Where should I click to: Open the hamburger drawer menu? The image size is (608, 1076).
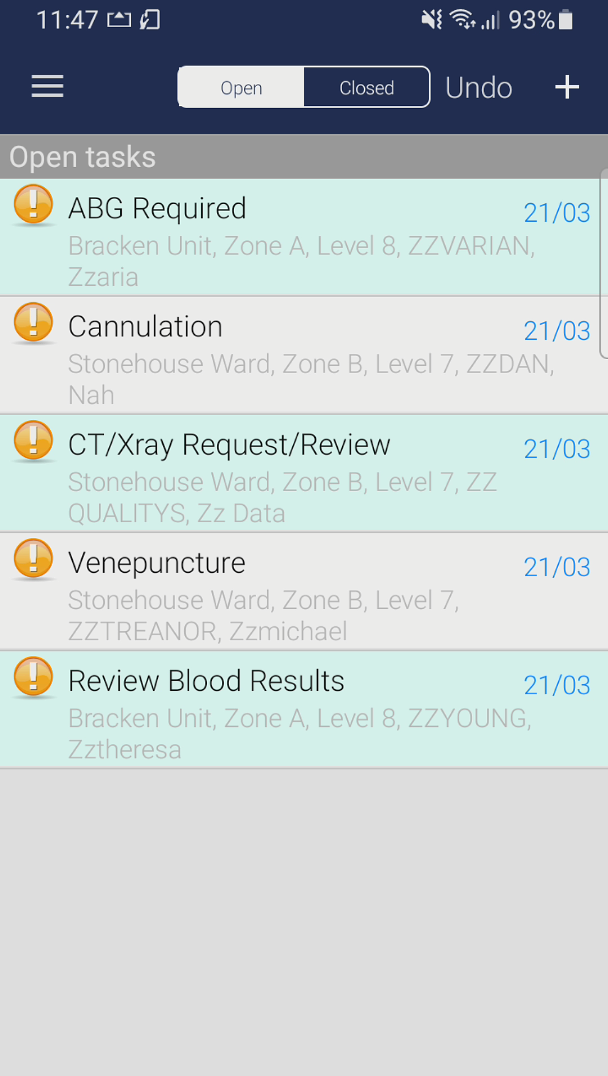[x=47, y=86]
